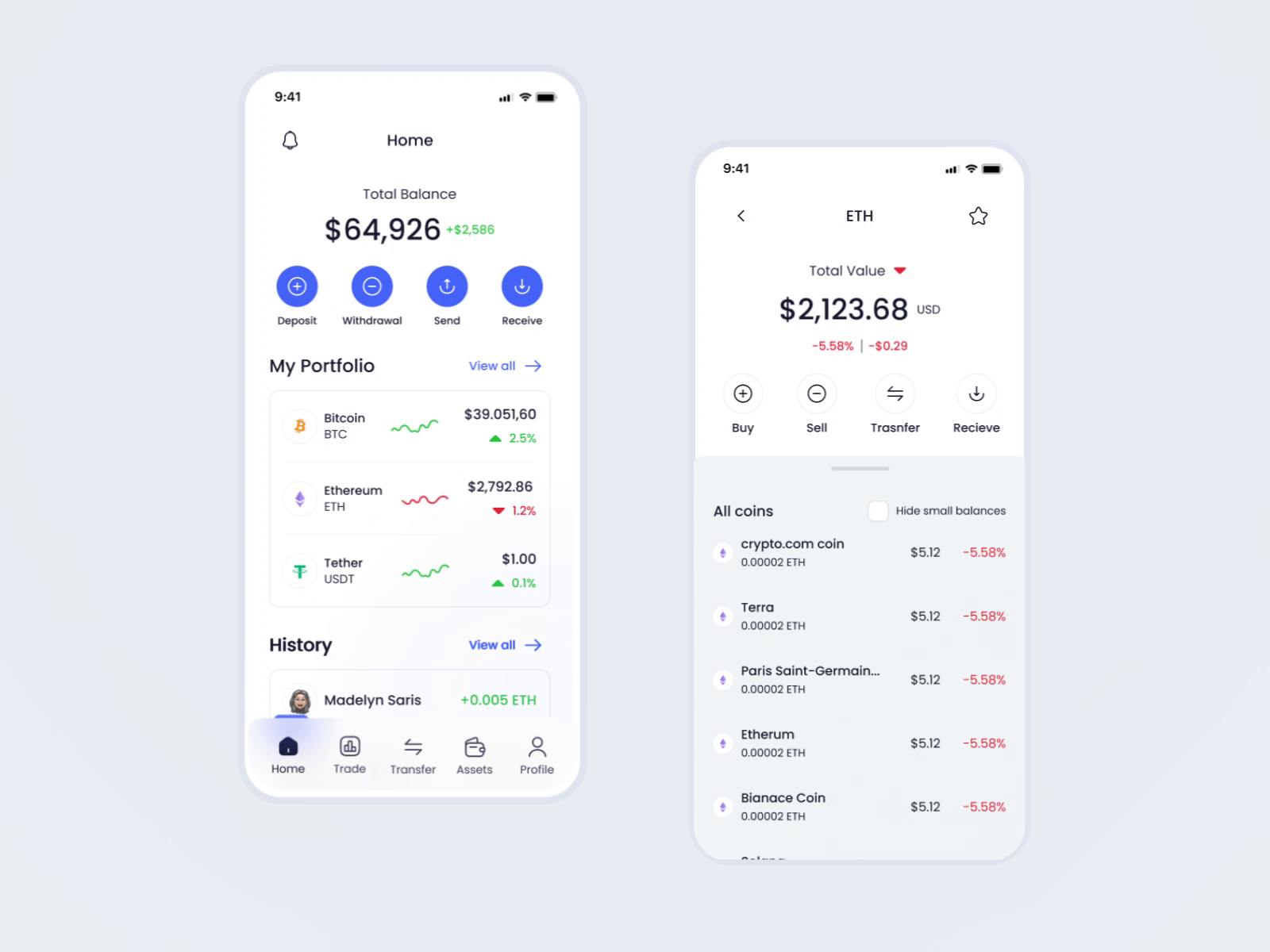Switch to the Profile tab
The height and width of the screenshot is (952, 1270).
point(537,754)
